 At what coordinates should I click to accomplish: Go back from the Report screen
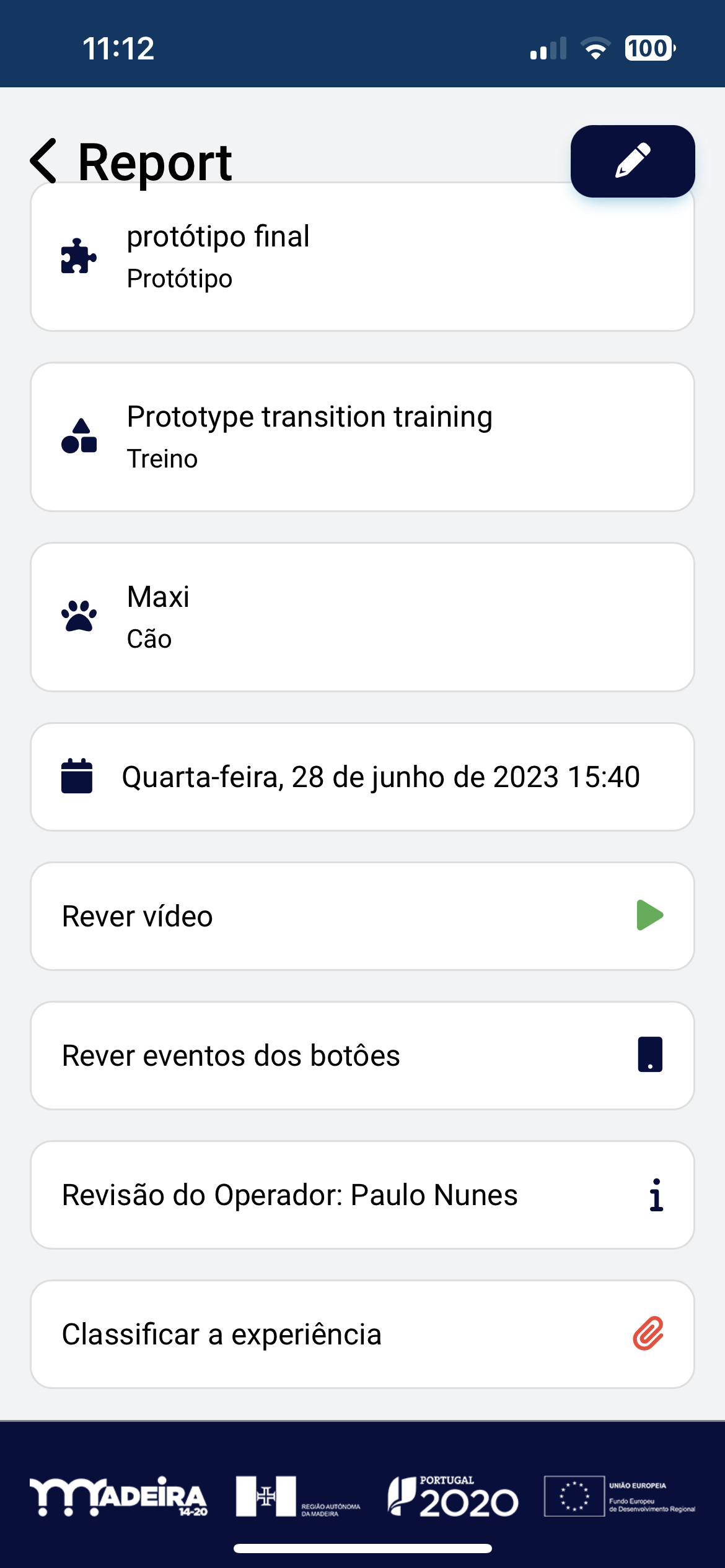click(43, 161)
